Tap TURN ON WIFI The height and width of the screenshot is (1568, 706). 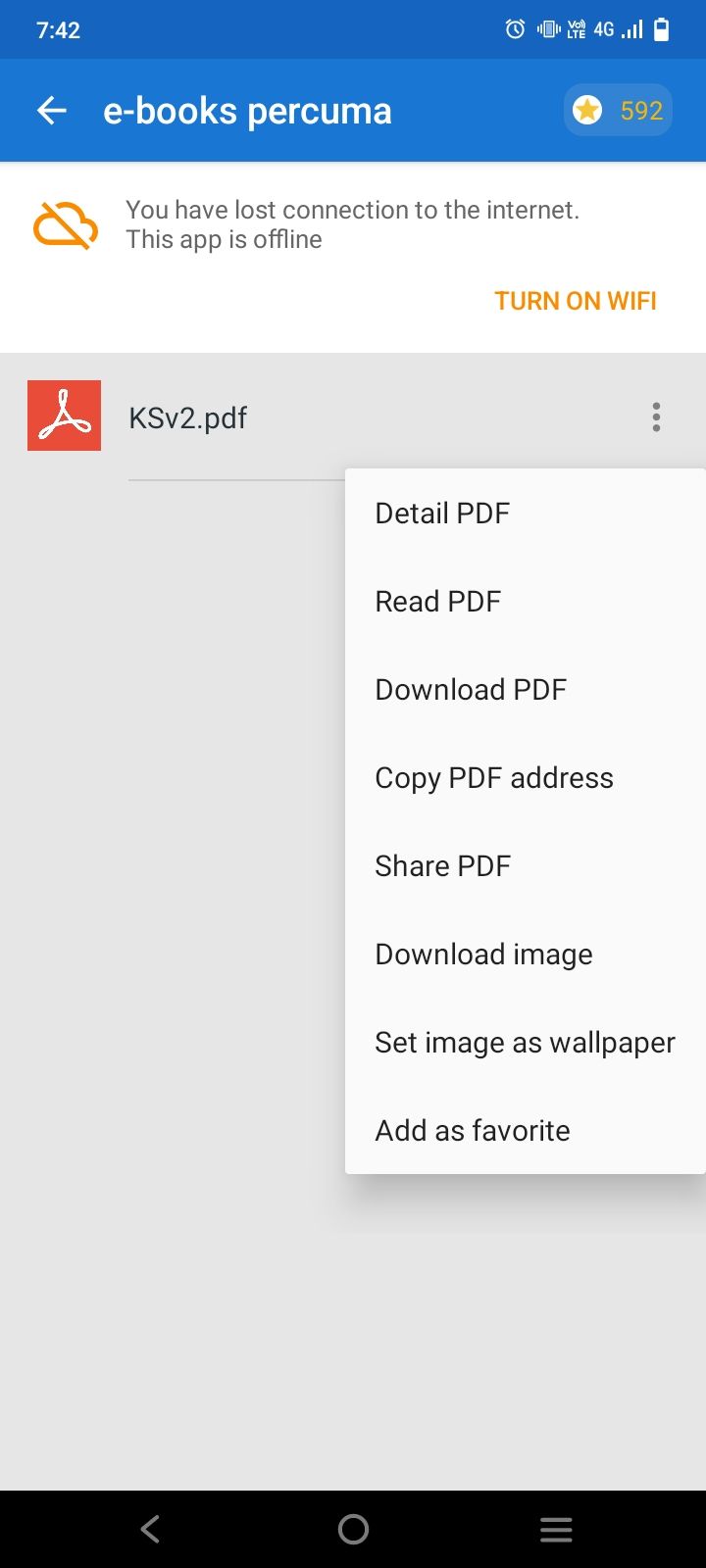coord(576,301)
